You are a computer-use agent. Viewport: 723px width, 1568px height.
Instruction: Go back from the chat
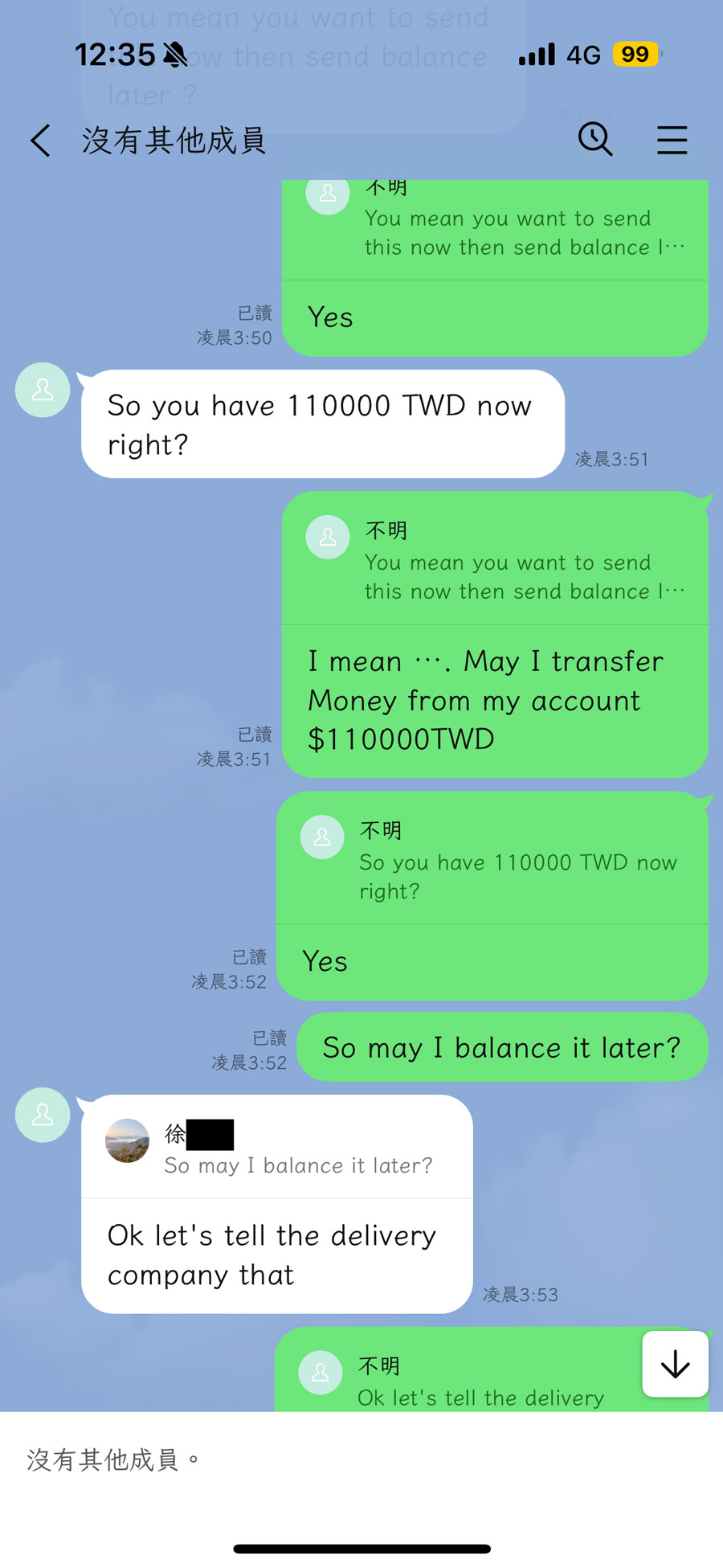(x=41, y=141)
